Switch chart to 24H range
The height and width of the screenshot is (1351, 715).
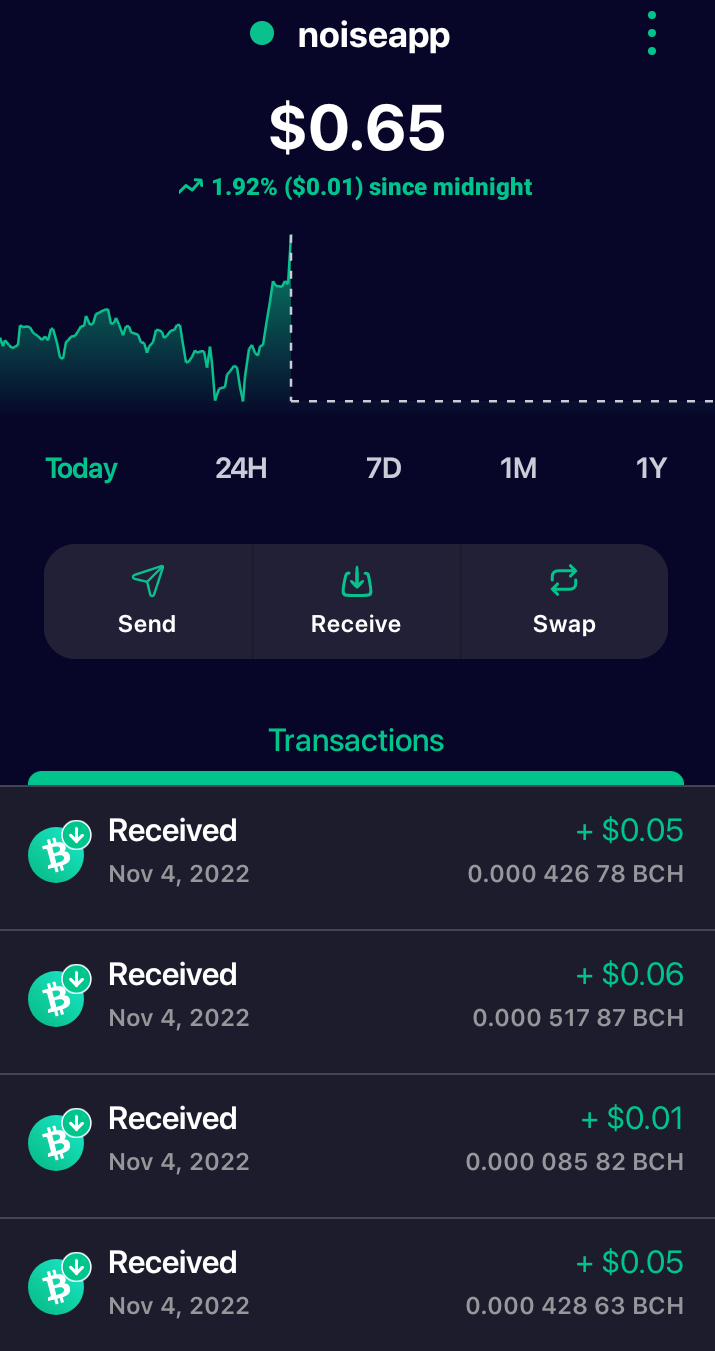pos(241,468)
